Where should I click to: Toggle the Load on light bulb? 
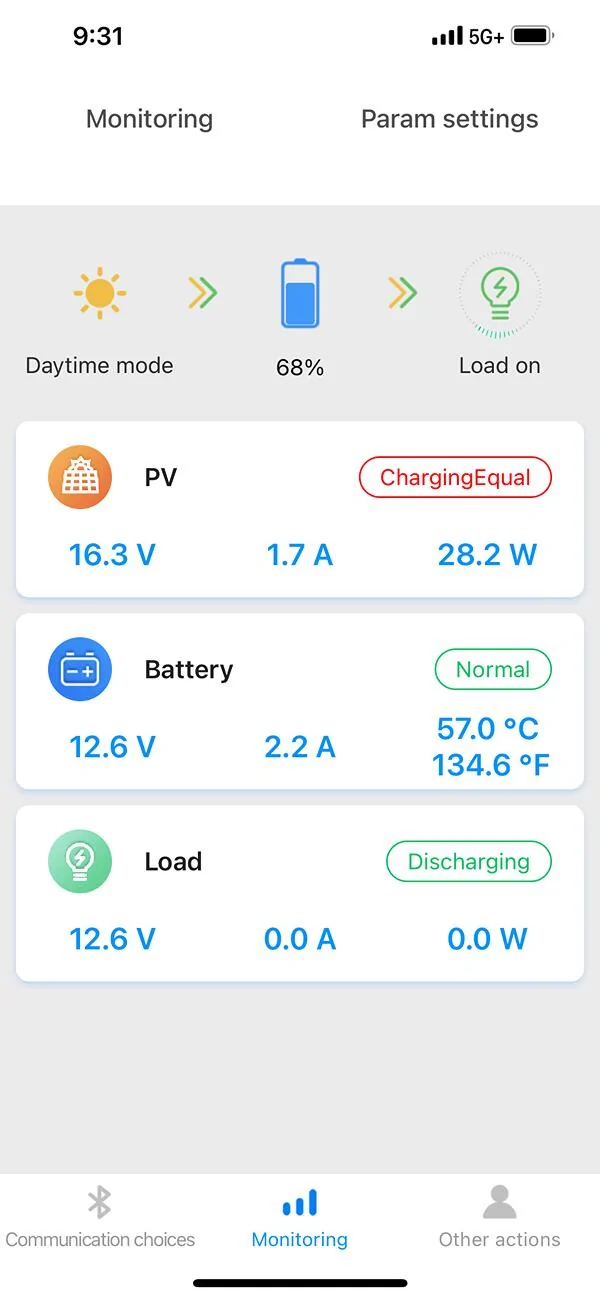point(500,294)
